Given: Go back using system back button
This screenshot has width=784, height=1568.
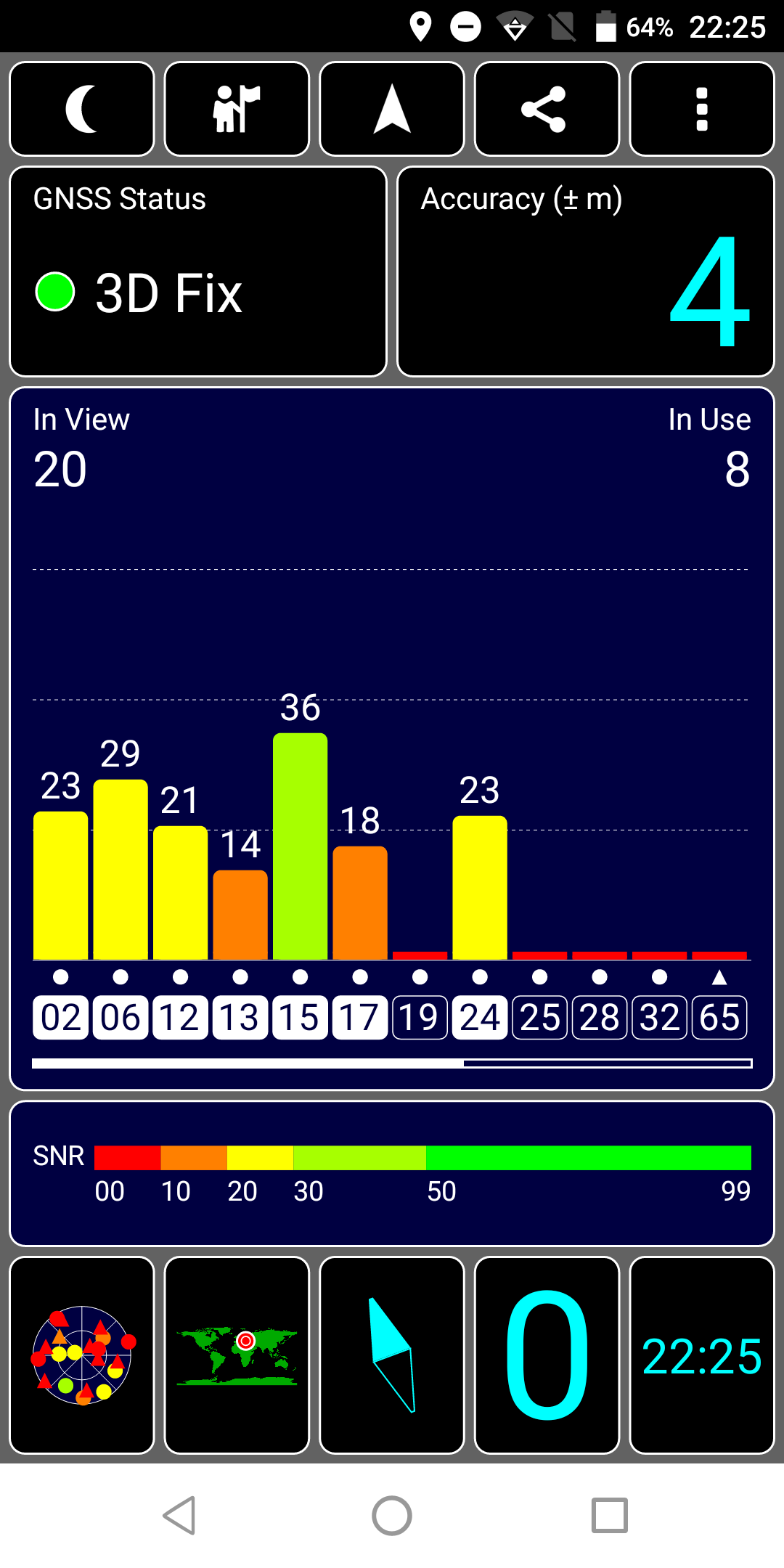Looking at the screenshot, I should 179,1516.
